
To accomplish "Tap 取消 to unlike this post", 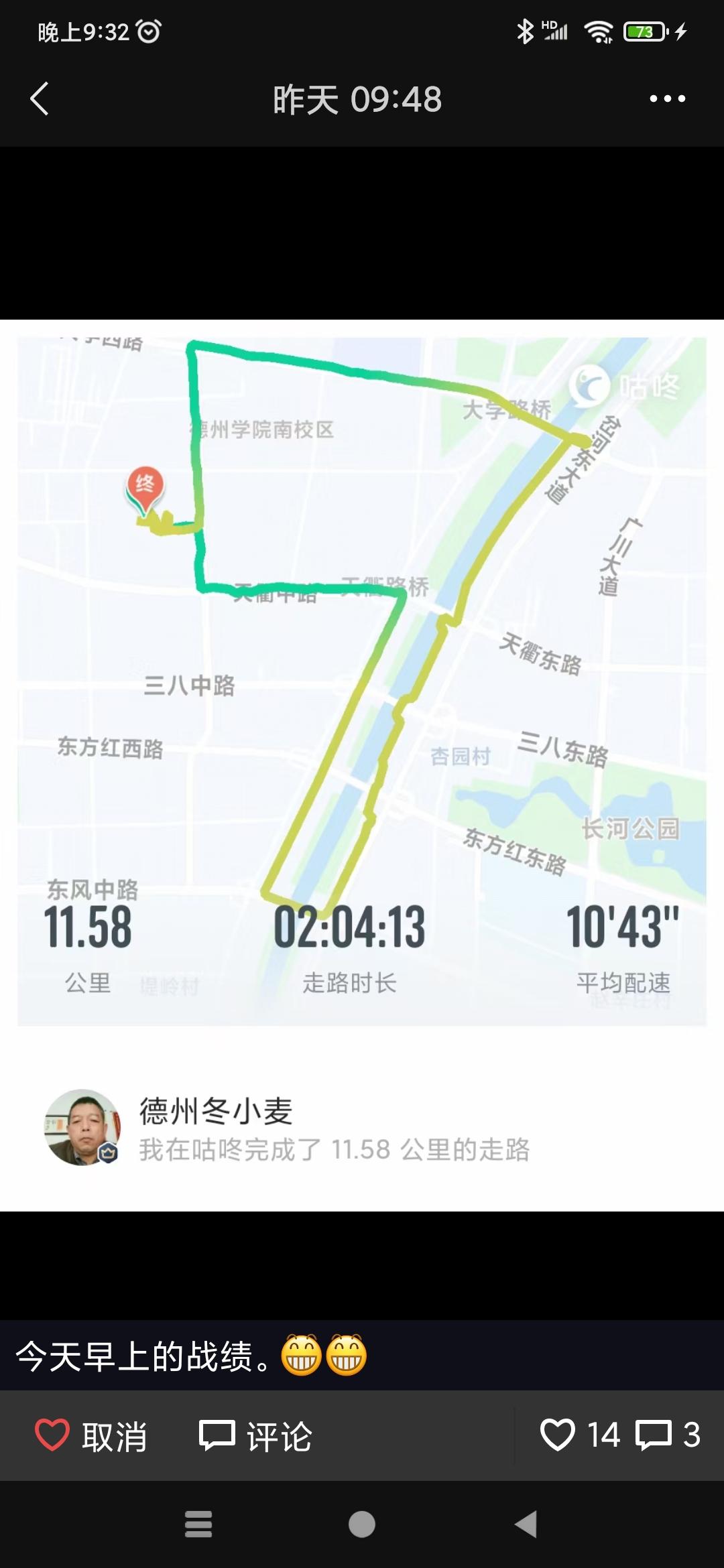I will 91,1436.
